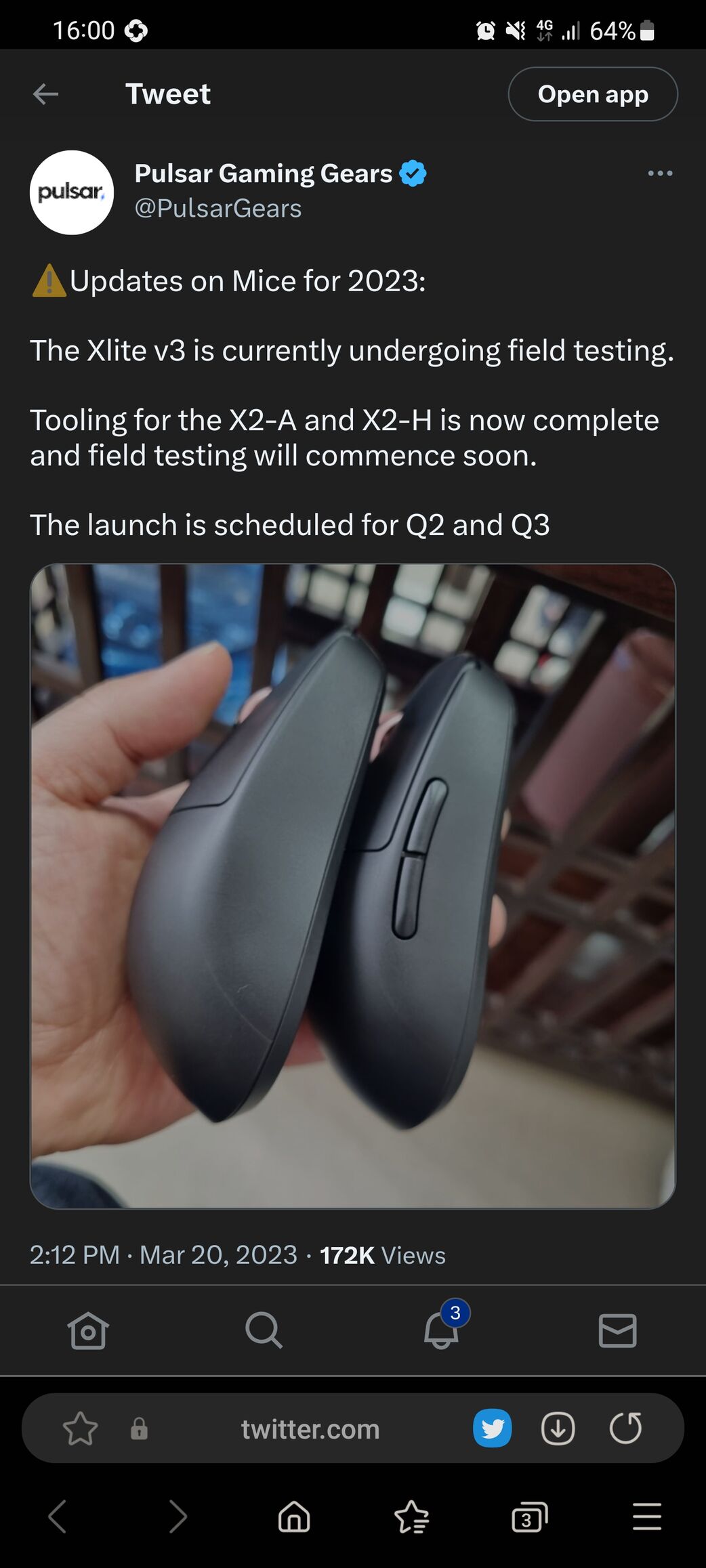
Task: Go to the browser home page
Action: coord(294,1517)
